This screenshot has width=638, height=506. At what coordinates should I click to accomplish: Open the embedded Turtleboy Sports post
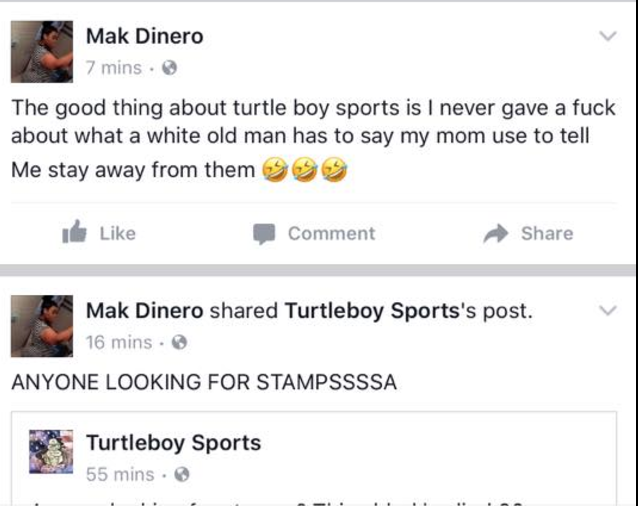click(173, 443)
